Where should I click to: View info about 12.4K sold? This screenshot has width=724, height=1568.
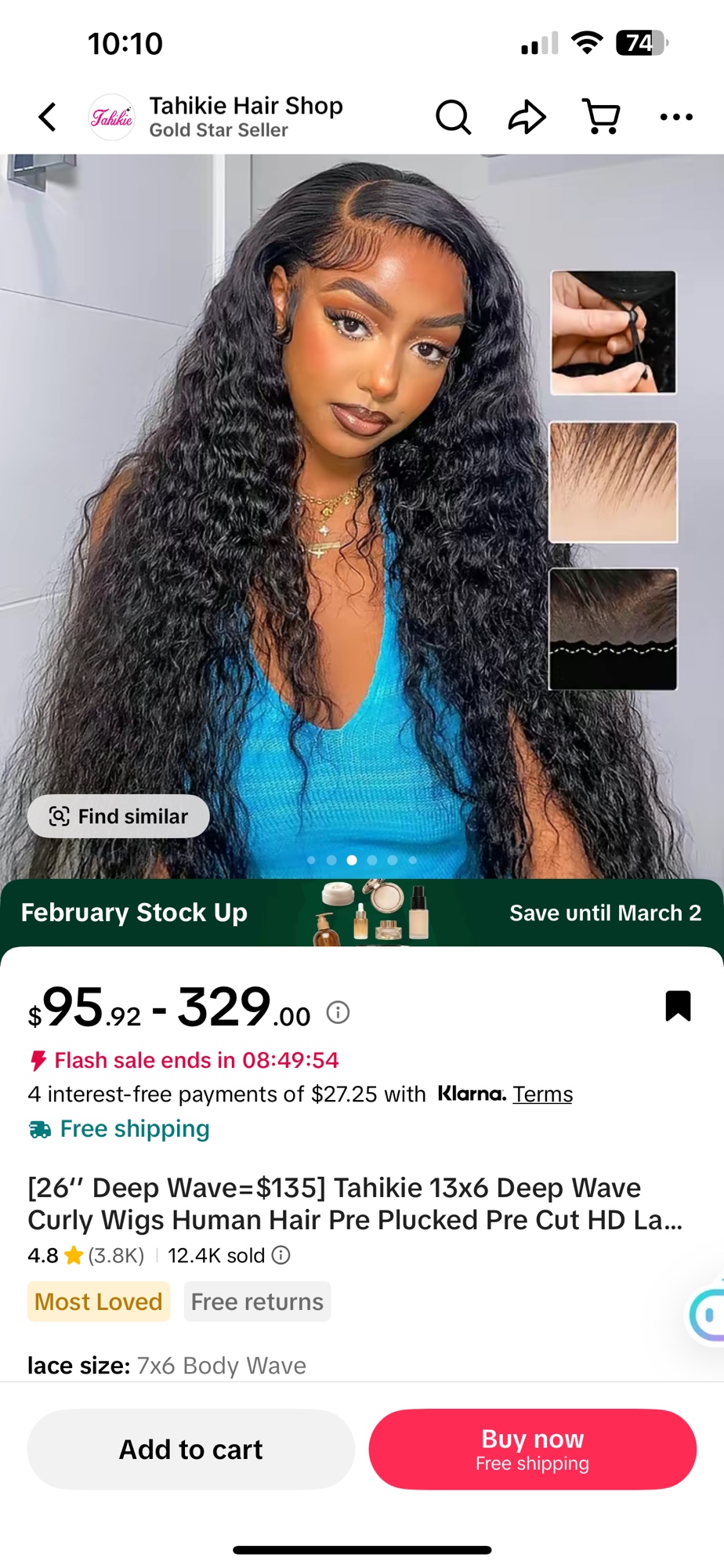[281, 1255]
